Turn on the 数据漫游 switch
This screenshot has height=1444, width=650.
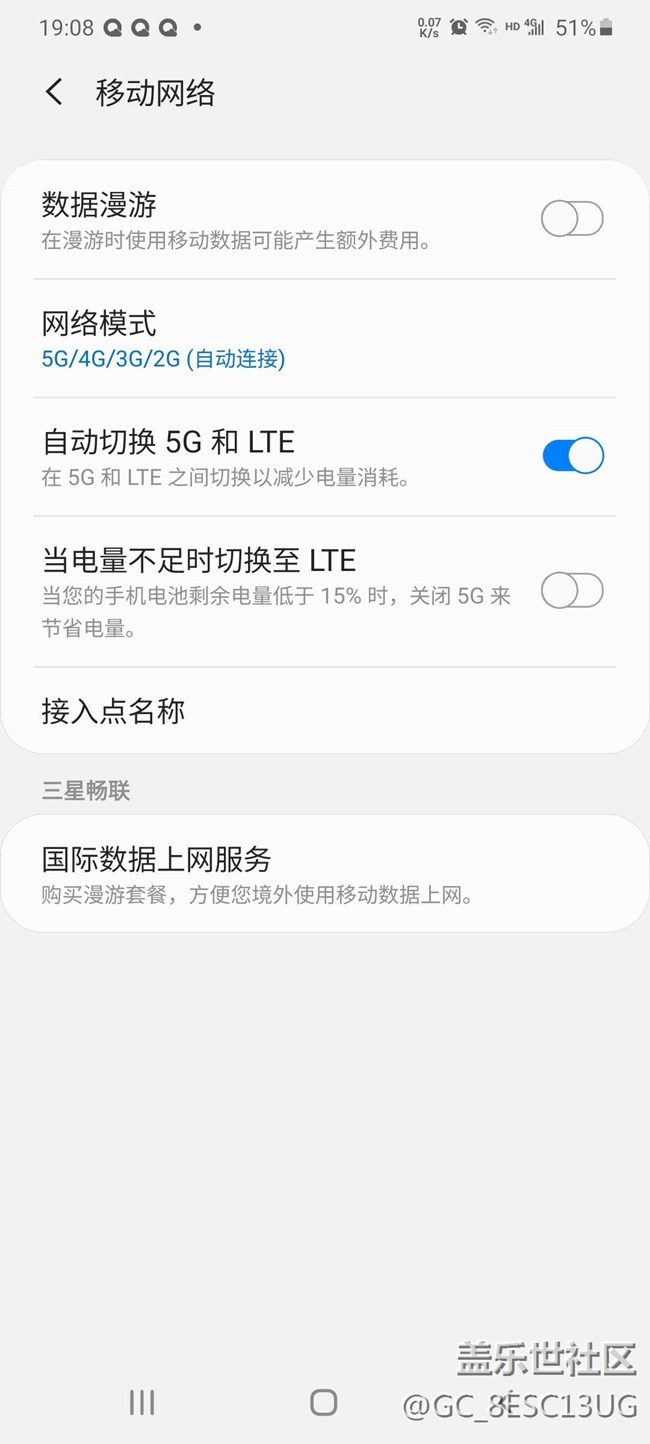tap(572, 218)
